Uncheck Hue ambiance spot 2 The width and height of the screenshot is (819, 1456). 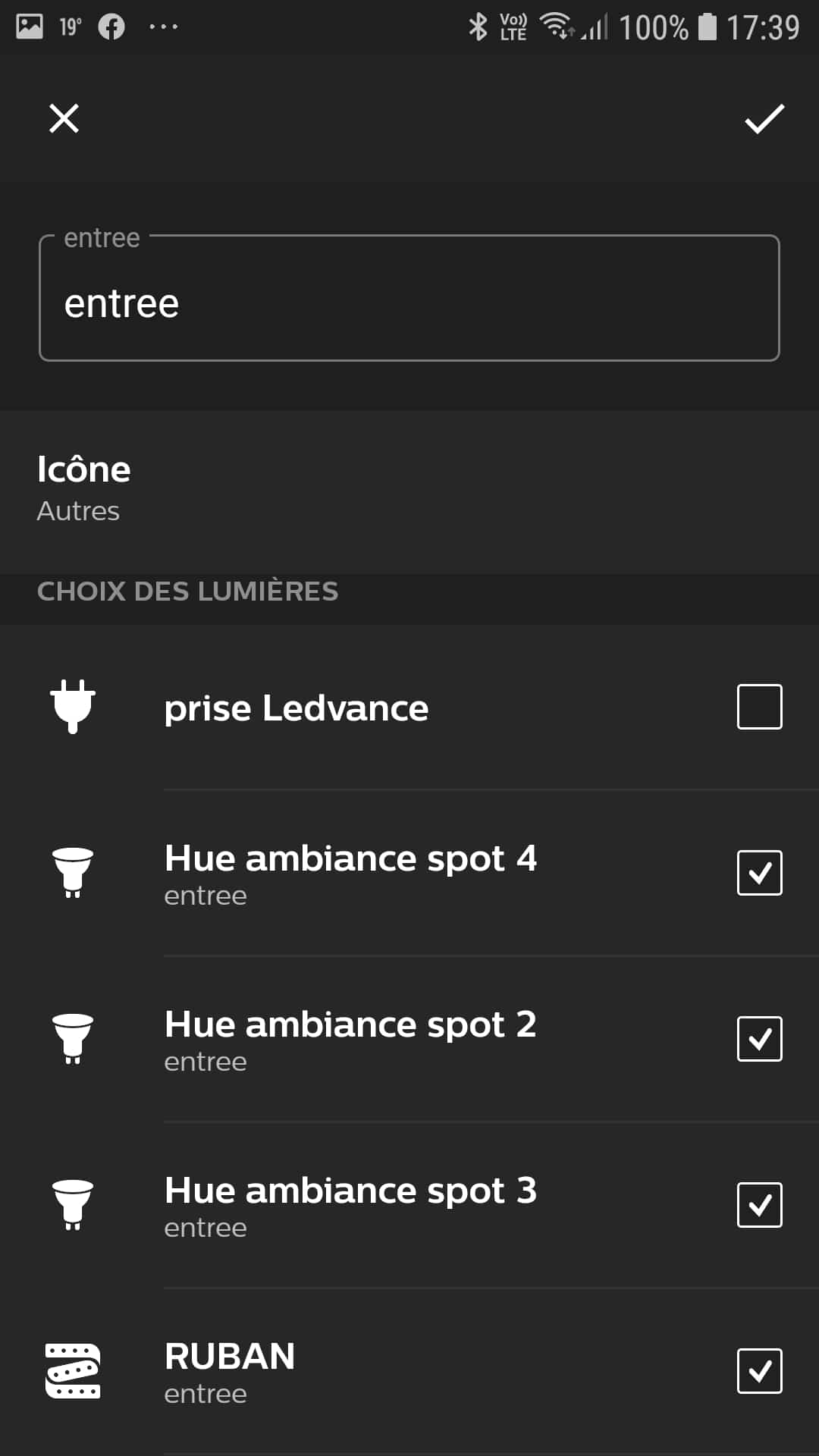(x=759, y=1039)
